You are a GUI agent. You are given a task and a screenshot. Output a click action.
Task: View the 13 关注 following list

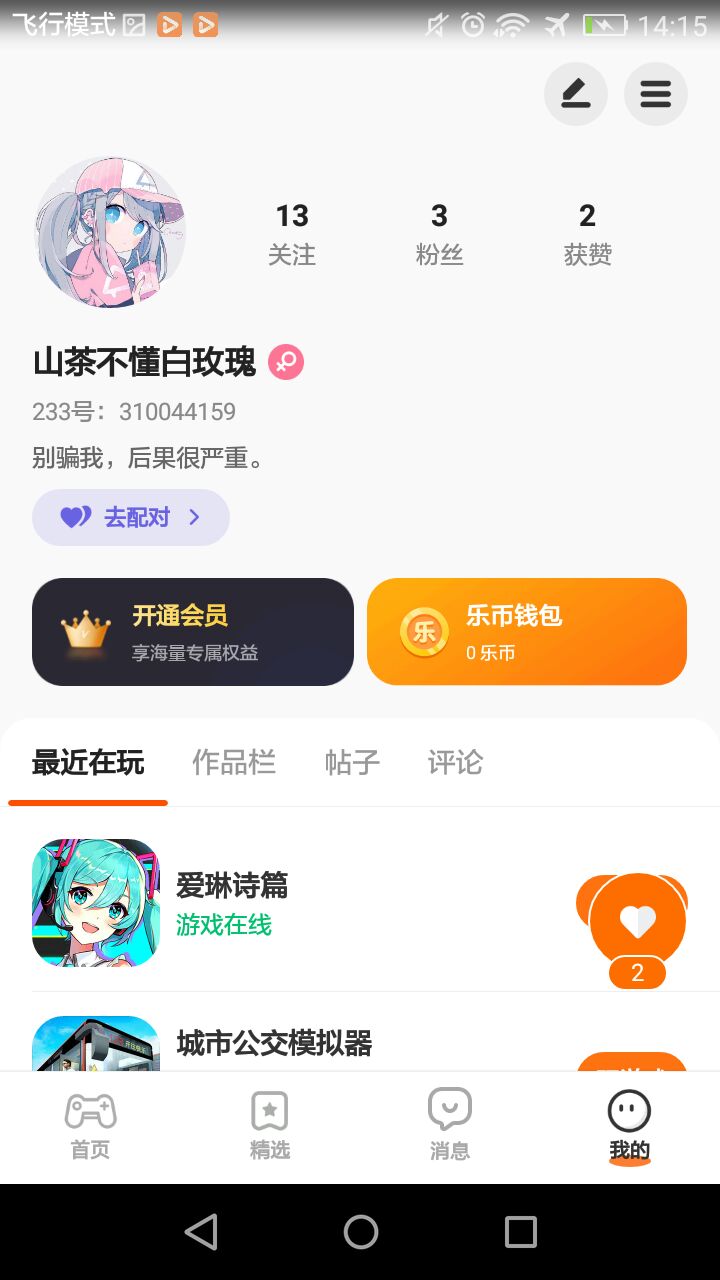tap(292, 234)
